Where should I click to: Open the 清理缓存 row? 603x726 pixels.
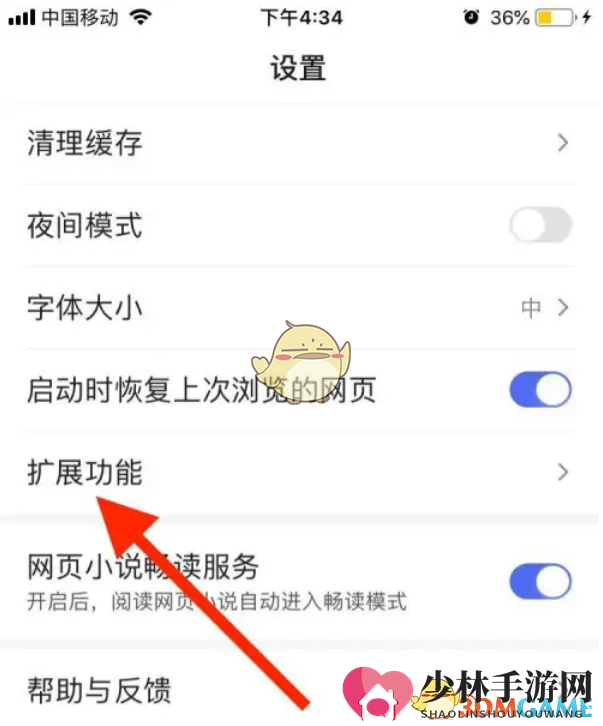pos(300,143)
